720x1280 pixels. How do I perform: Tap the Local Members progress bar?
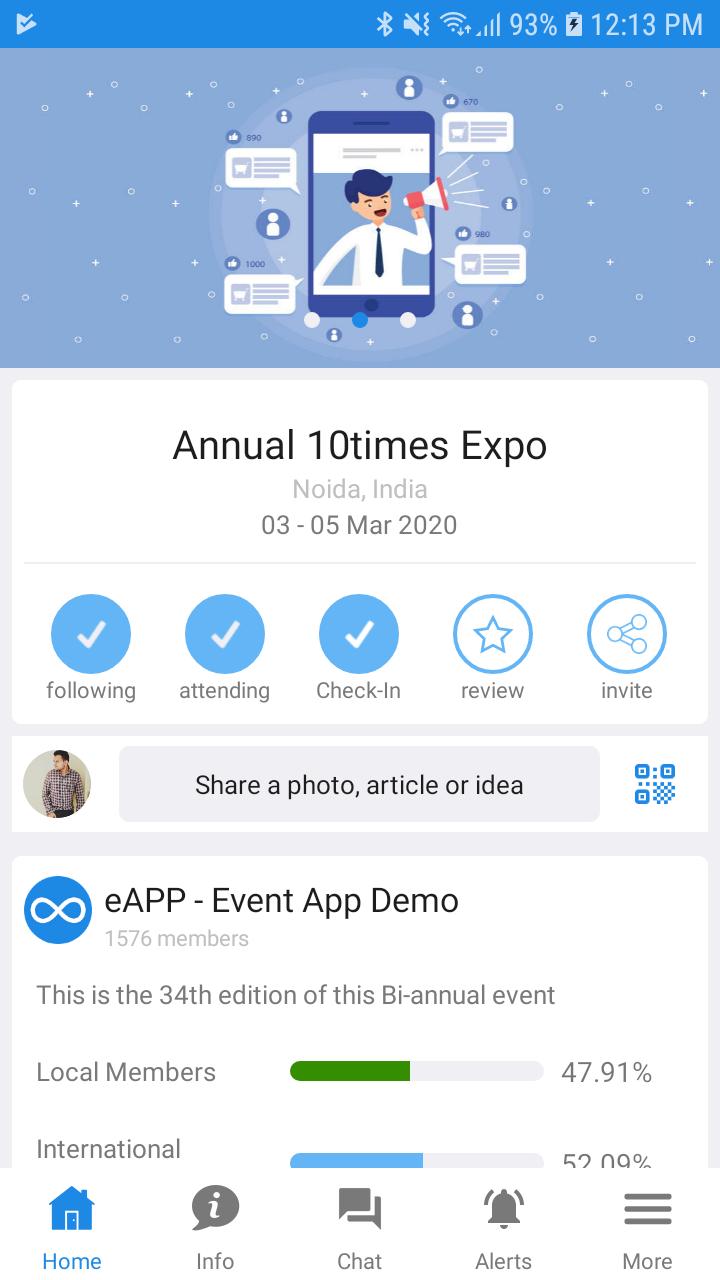point(416,1071)
